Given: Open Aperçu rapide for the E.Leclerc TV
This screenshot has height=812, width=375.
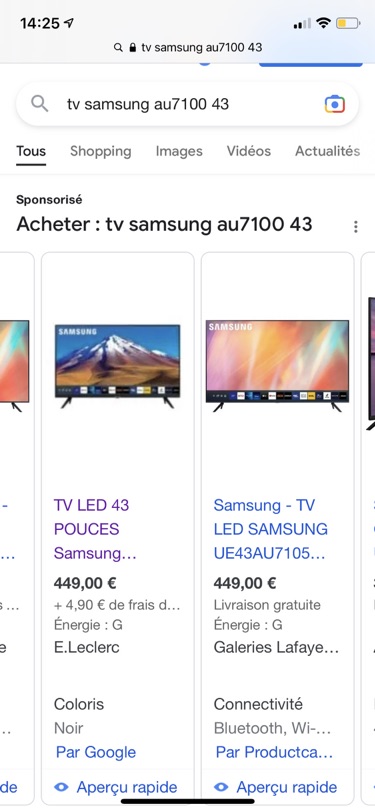Looking at the screenshot, I should [116, 788].
